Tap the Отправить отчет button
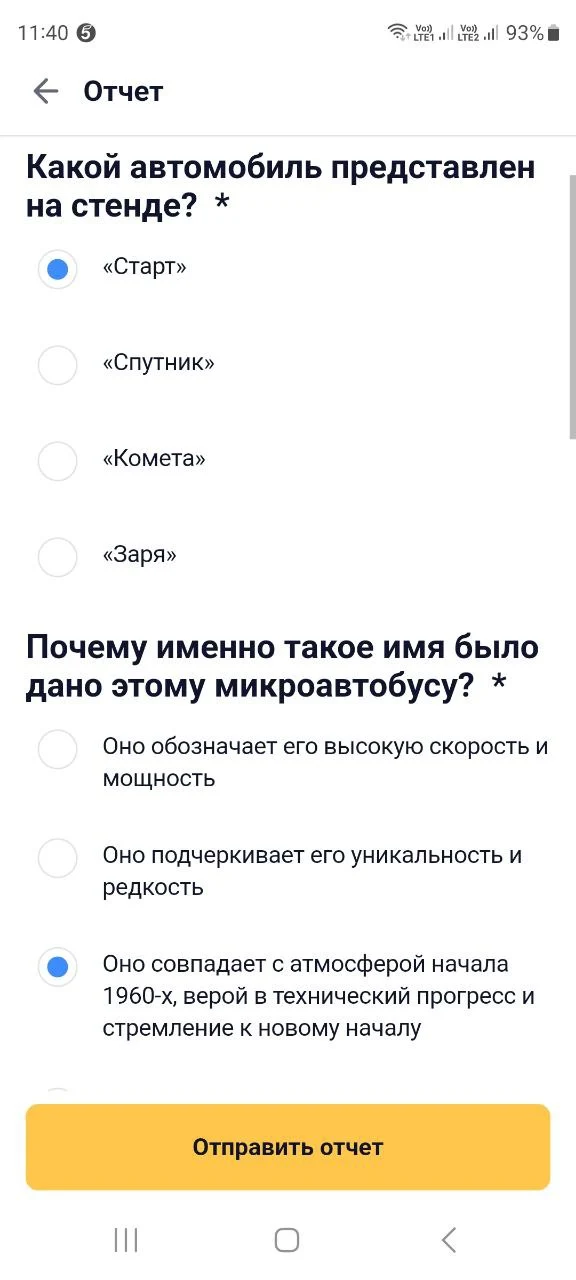The width and height of the screenshot is (576, 1280). pos(288,1147)
